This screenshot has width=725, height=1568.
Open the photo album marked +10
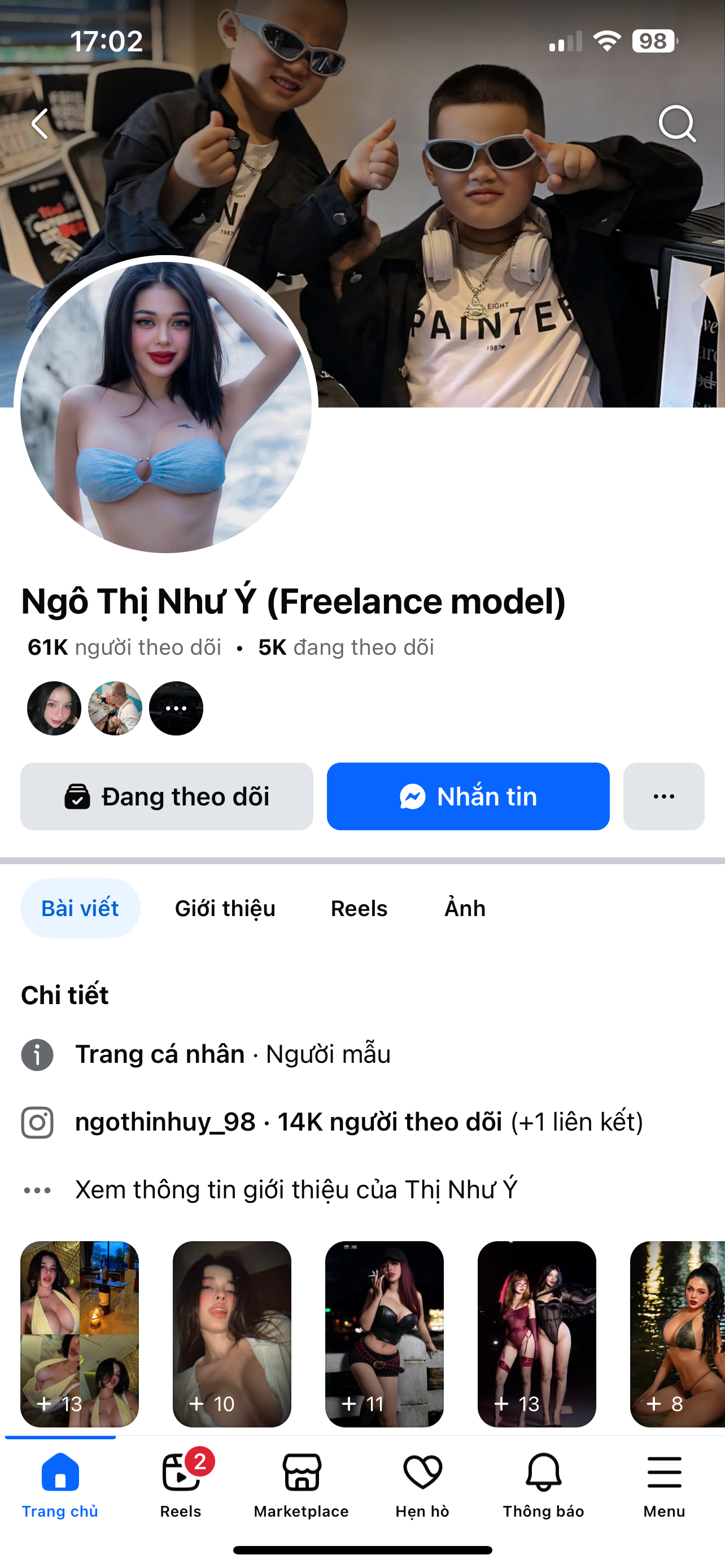pyautogui.click(x=232, y=1333)
